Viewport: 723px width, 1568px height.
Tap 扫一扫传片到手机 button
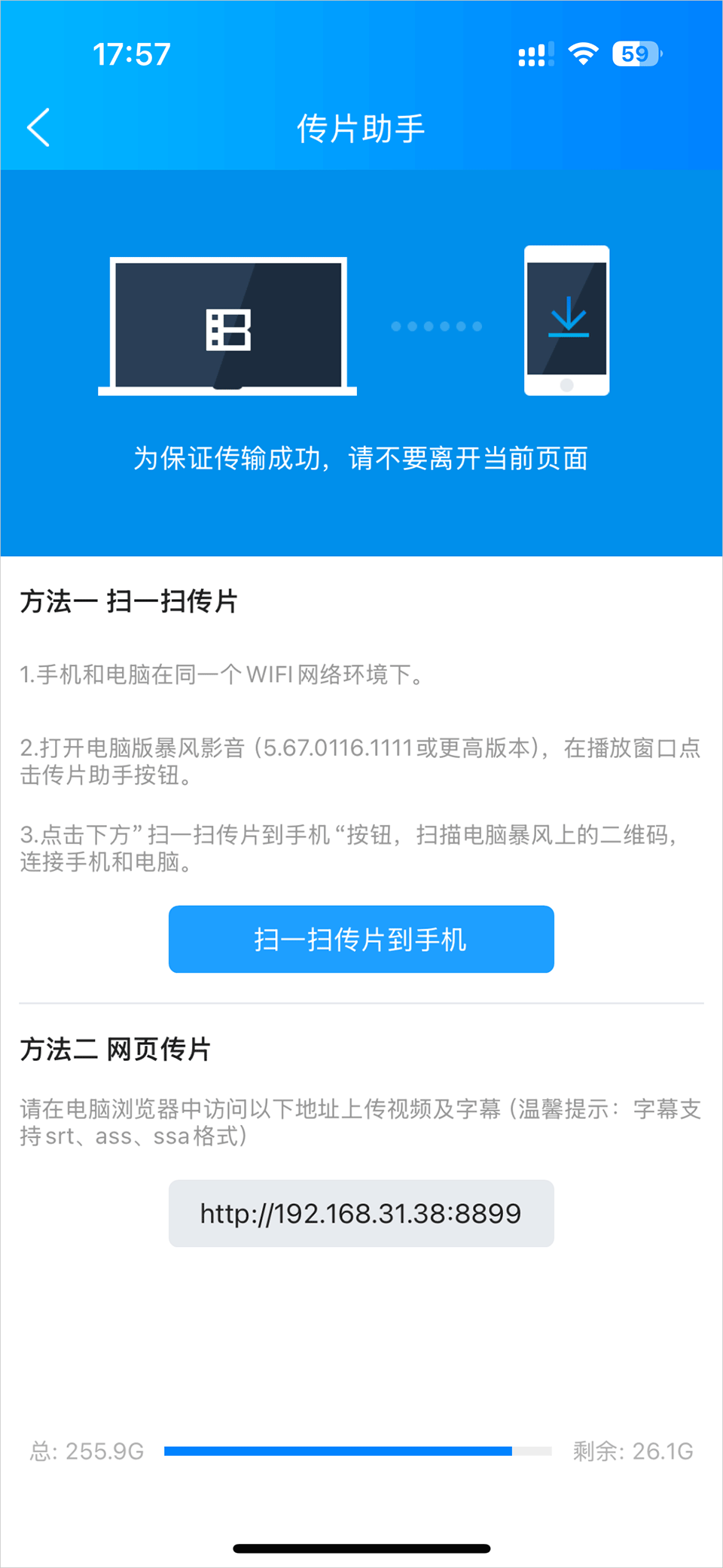[361, 939]
